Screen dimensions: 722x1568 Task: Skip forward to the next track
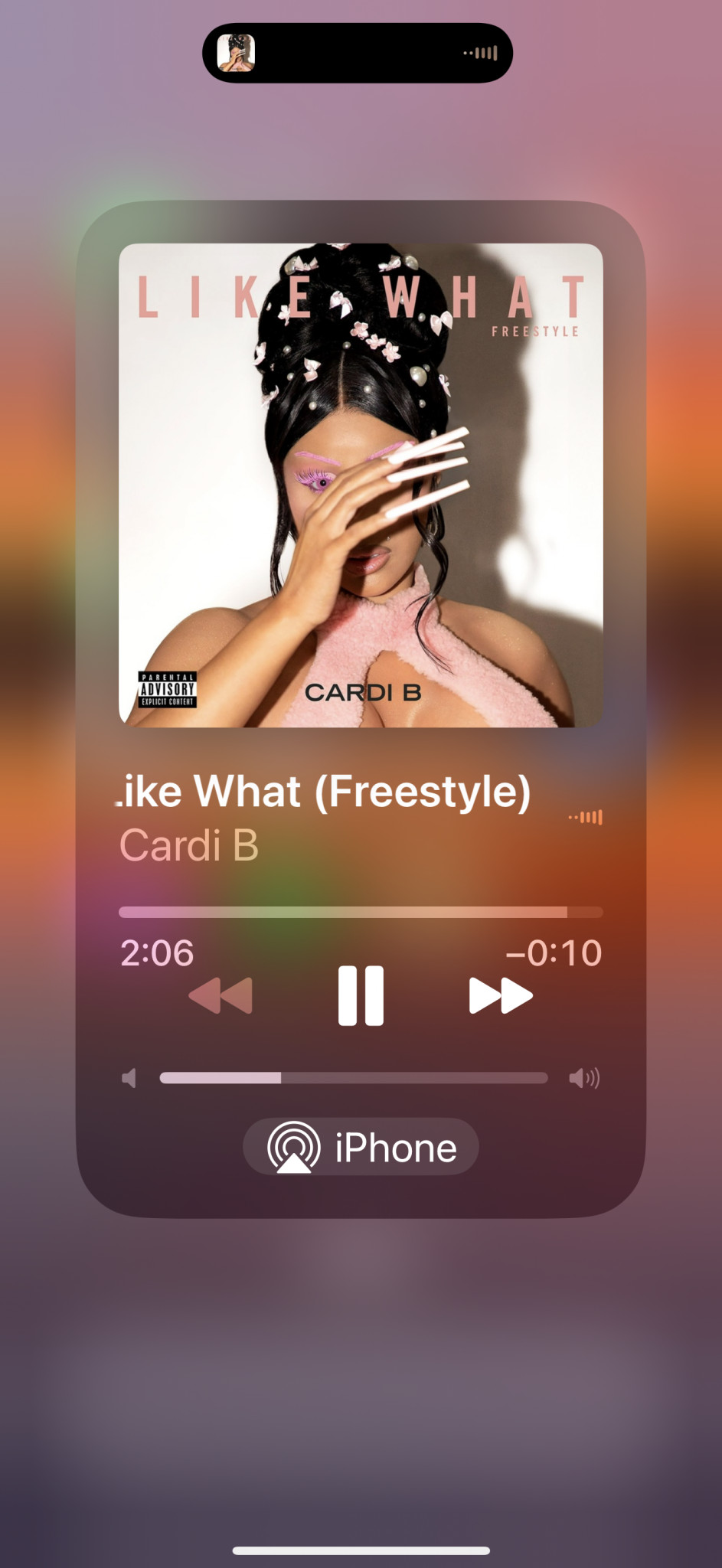coord(500,995)
